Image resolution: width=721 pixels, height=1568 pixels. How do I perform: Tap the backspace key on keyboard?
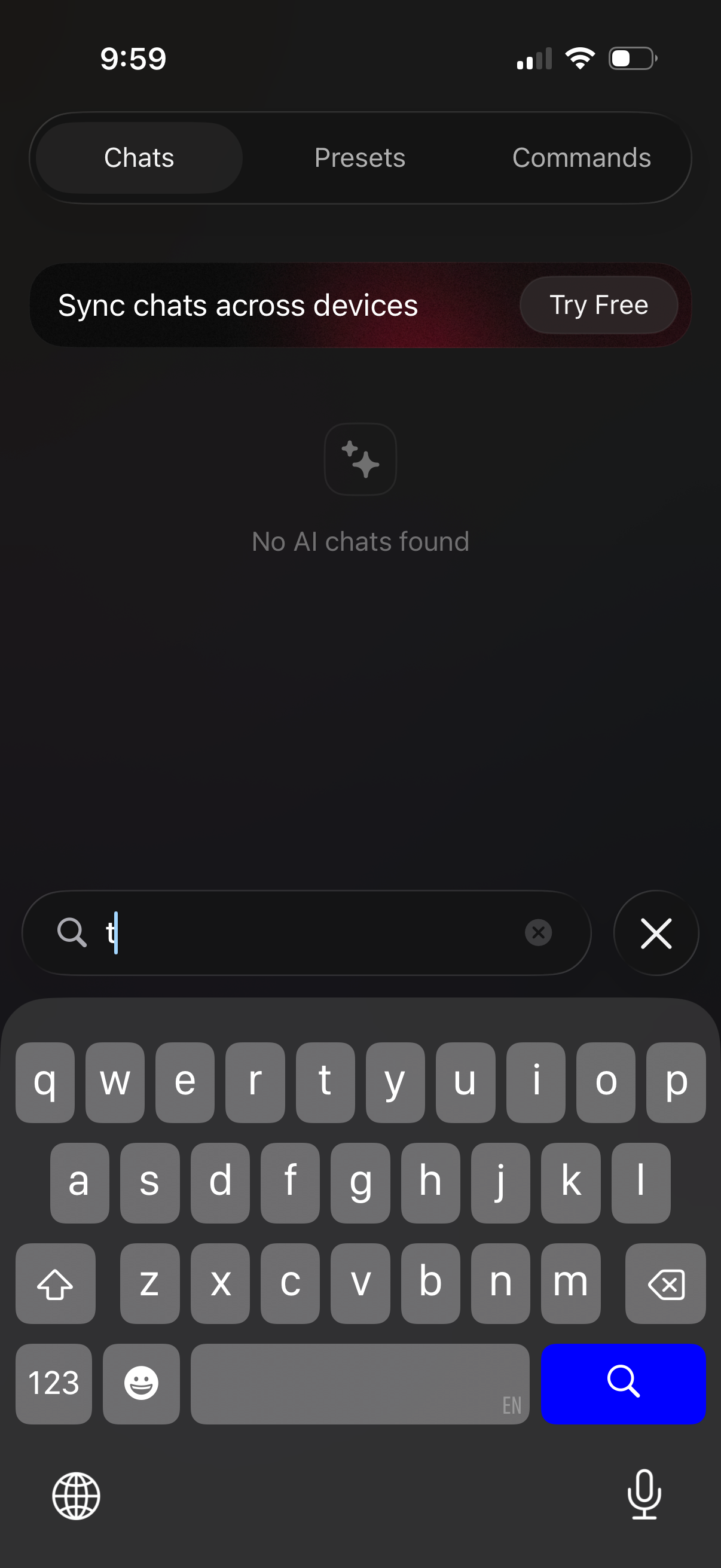pyautogui.click(x=665, y=1284)
